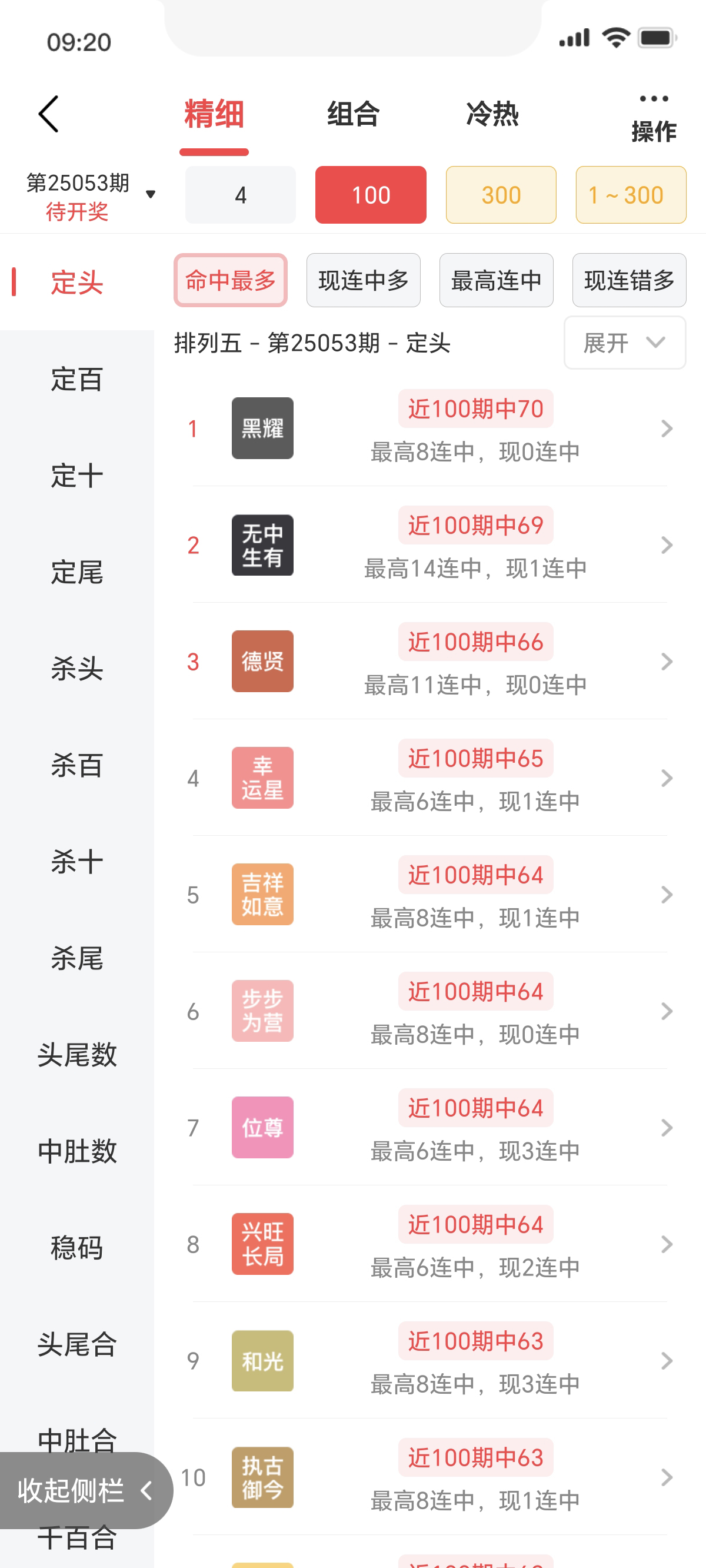The image size is (706, 1568).
Task: Select the 1~300 range button
Action: tap(631, 195)
